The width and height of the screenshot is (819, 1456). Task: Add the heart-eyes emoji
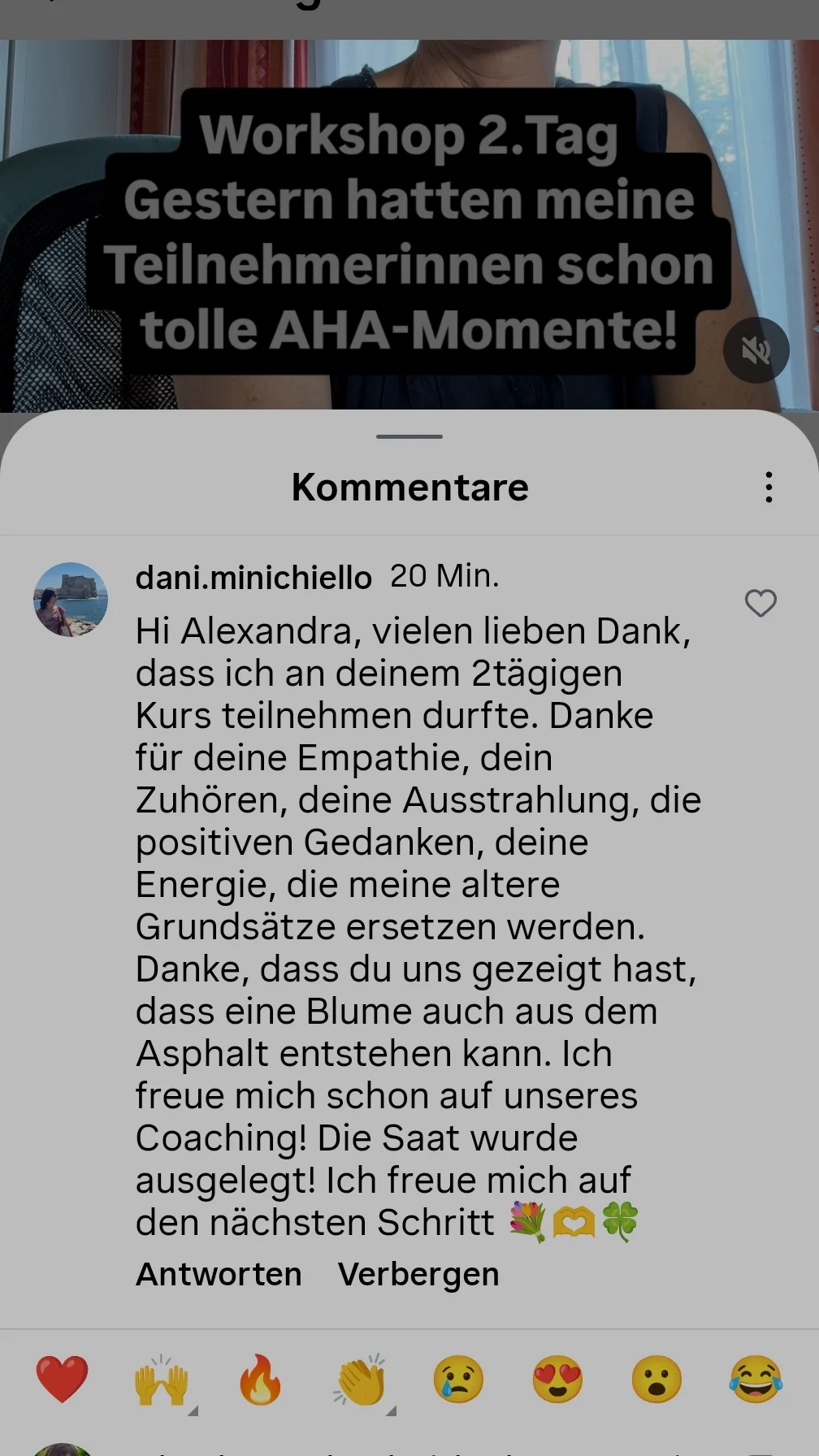[x=557, y=1380]
